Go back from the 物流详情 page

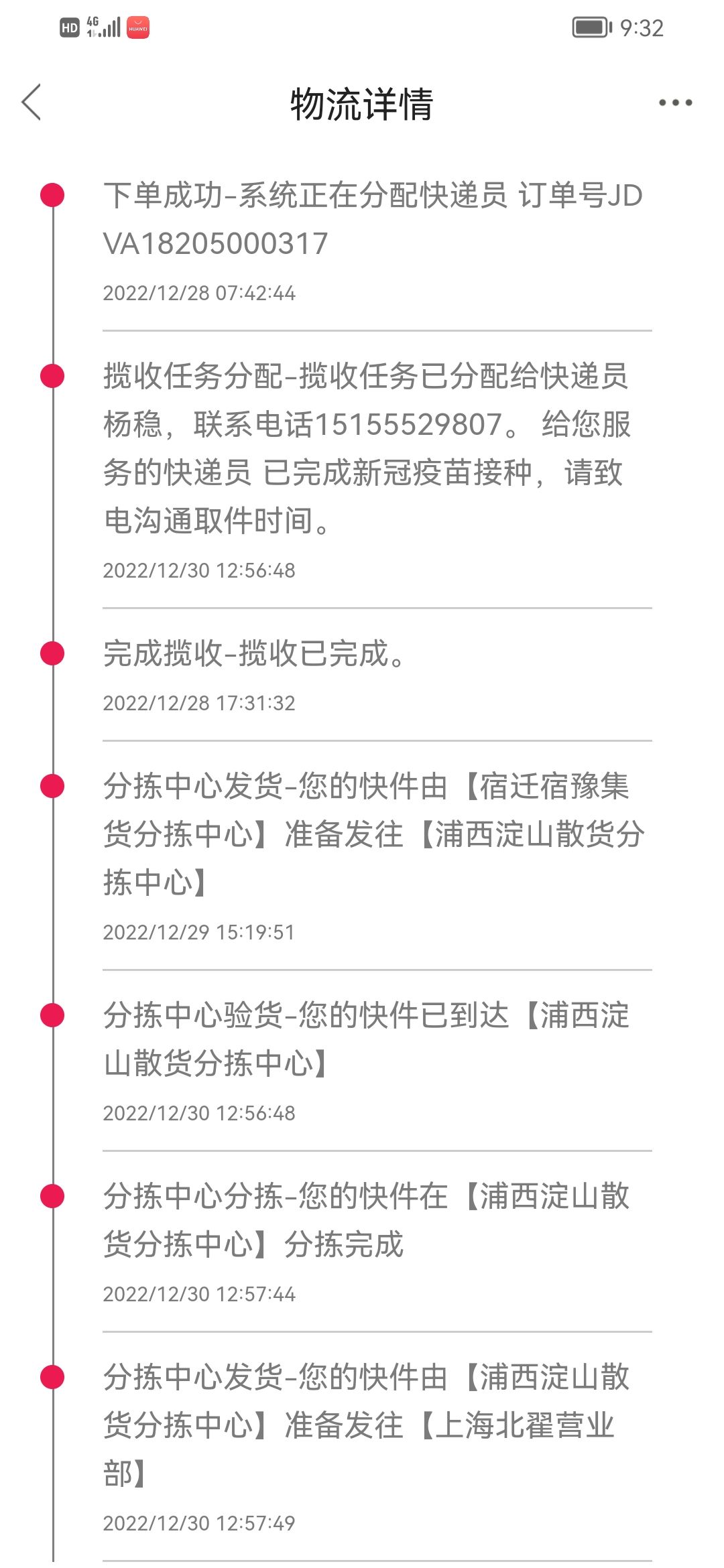pos(32,103)
